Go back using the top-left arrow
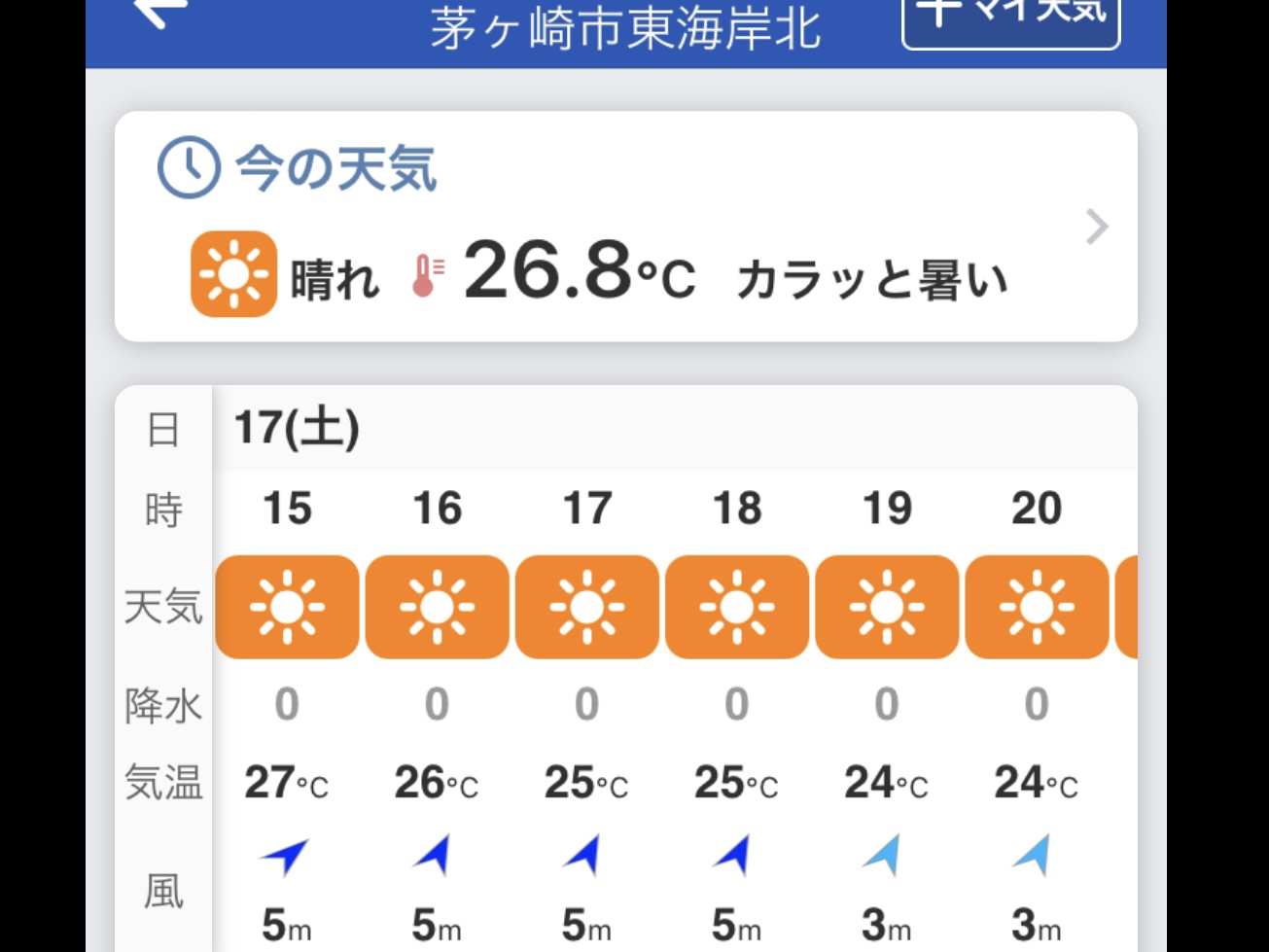Screen dimensions: 1269x952 click(x=159, y=14)
